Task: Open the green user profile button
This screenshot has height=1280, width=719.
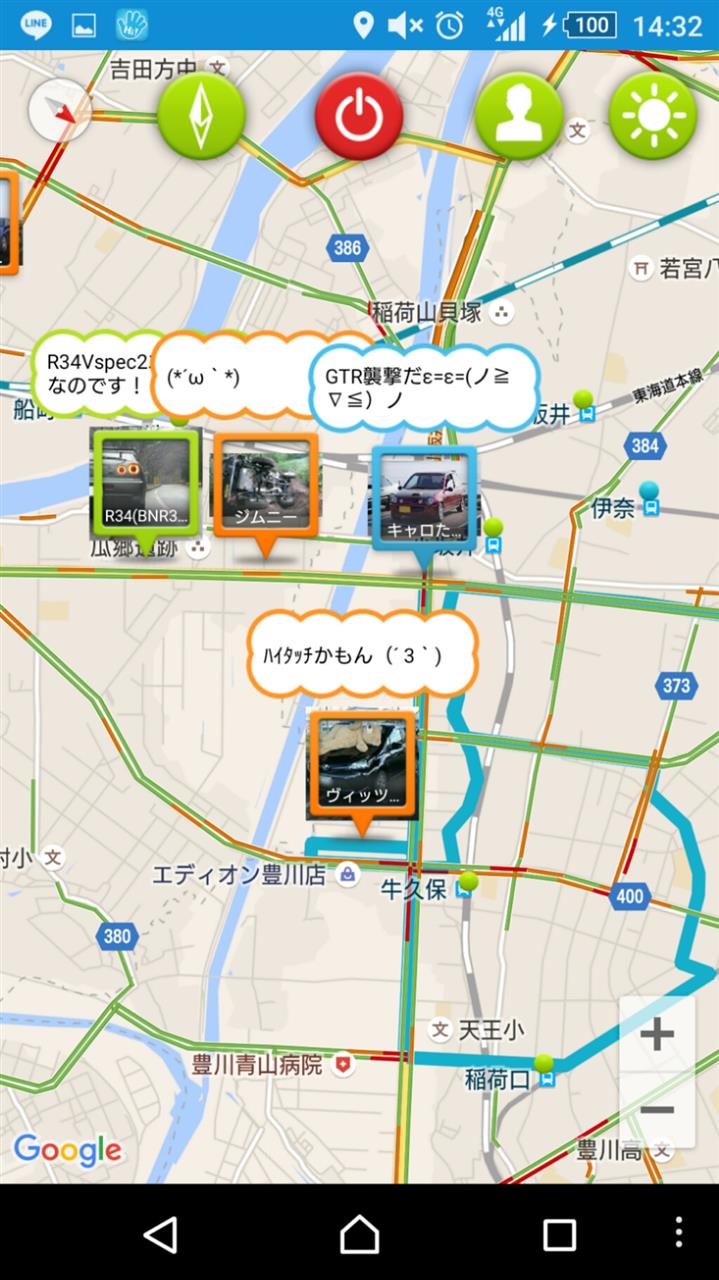Action: (518, 116)
